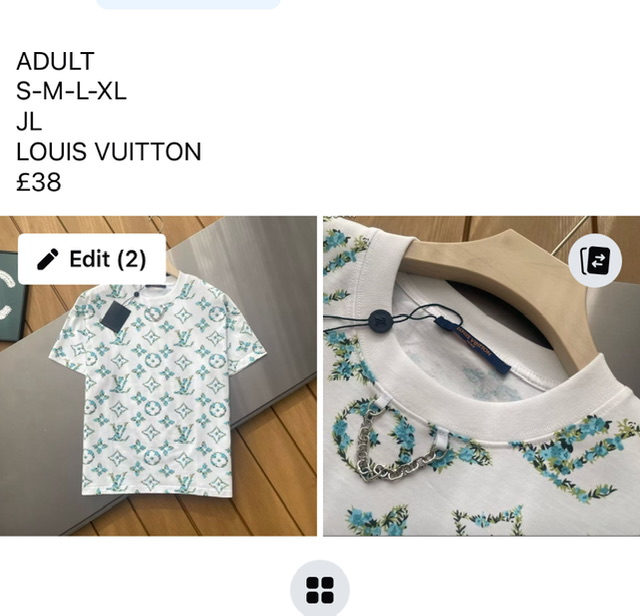Tap the Edit (2) photos button

click(92, 260)
